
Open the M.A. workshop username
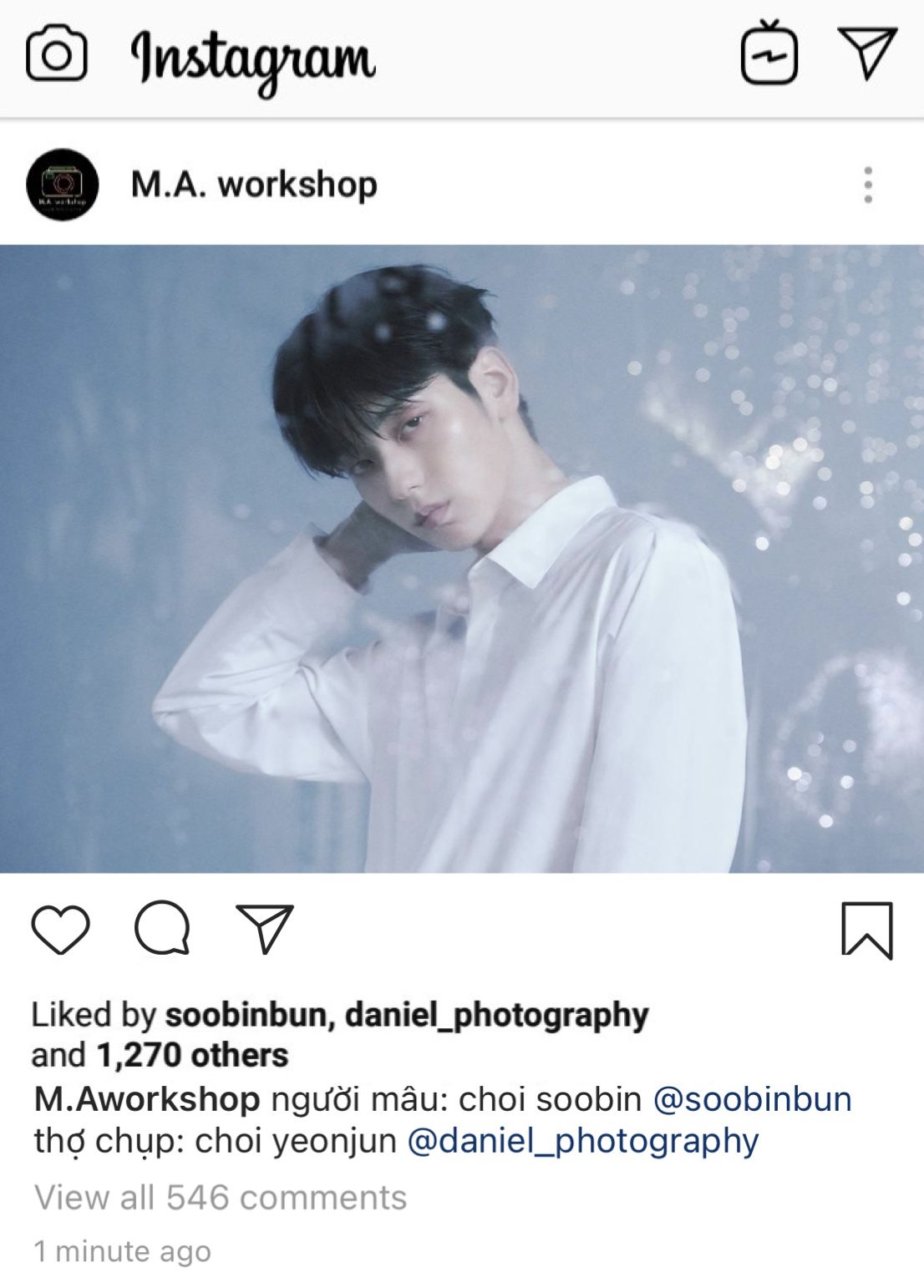(x=253, y=185)
